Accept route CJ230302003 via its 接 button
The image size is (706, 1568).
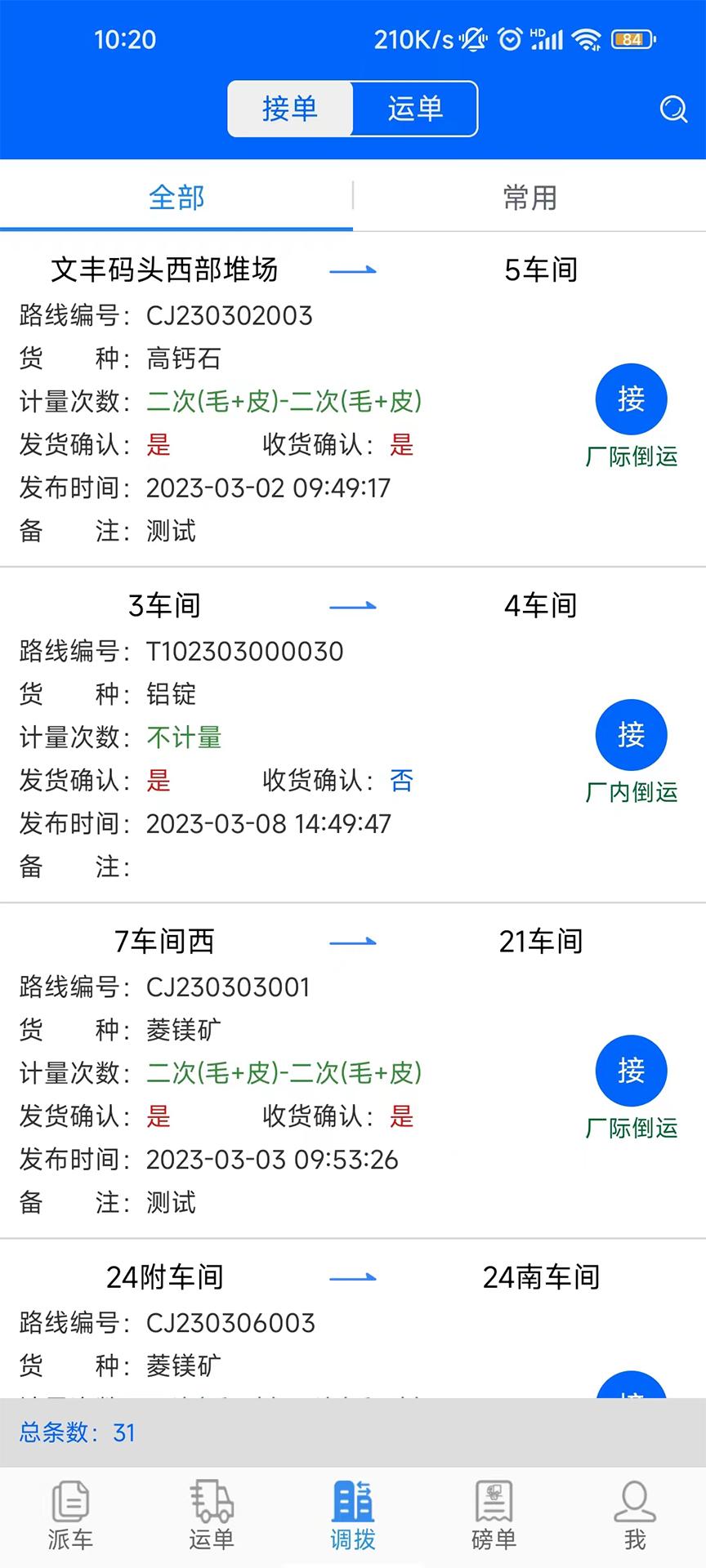pos(632,399)
